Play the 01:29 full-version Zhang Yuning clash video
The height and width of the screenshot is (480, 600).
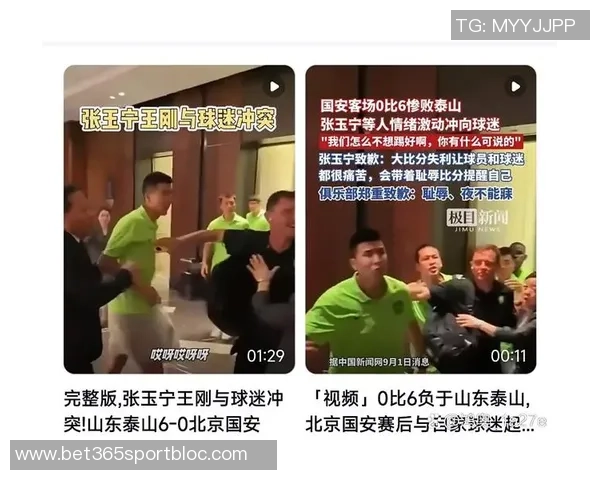coord(179,220)
